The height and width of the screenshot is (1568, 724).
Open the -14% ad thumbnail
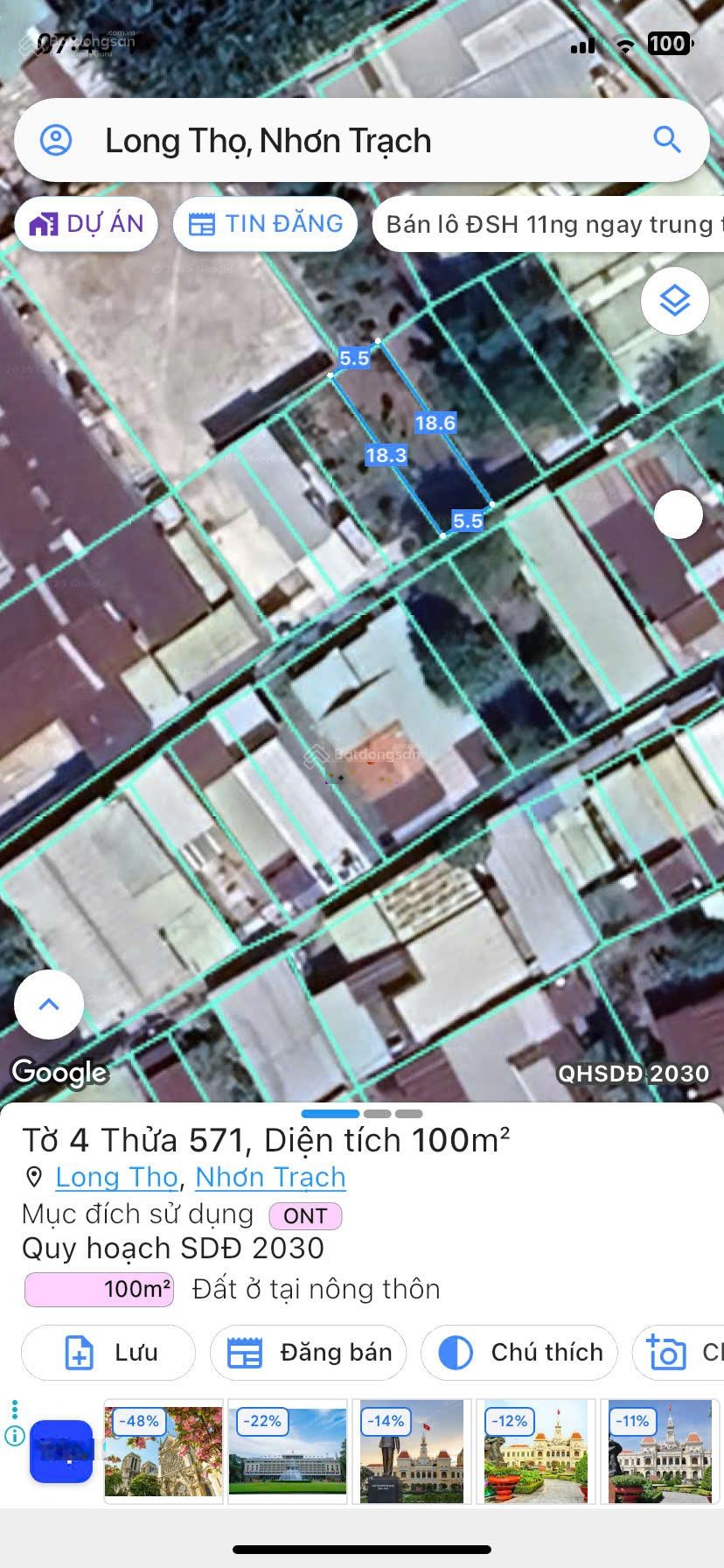[412, 1452]
